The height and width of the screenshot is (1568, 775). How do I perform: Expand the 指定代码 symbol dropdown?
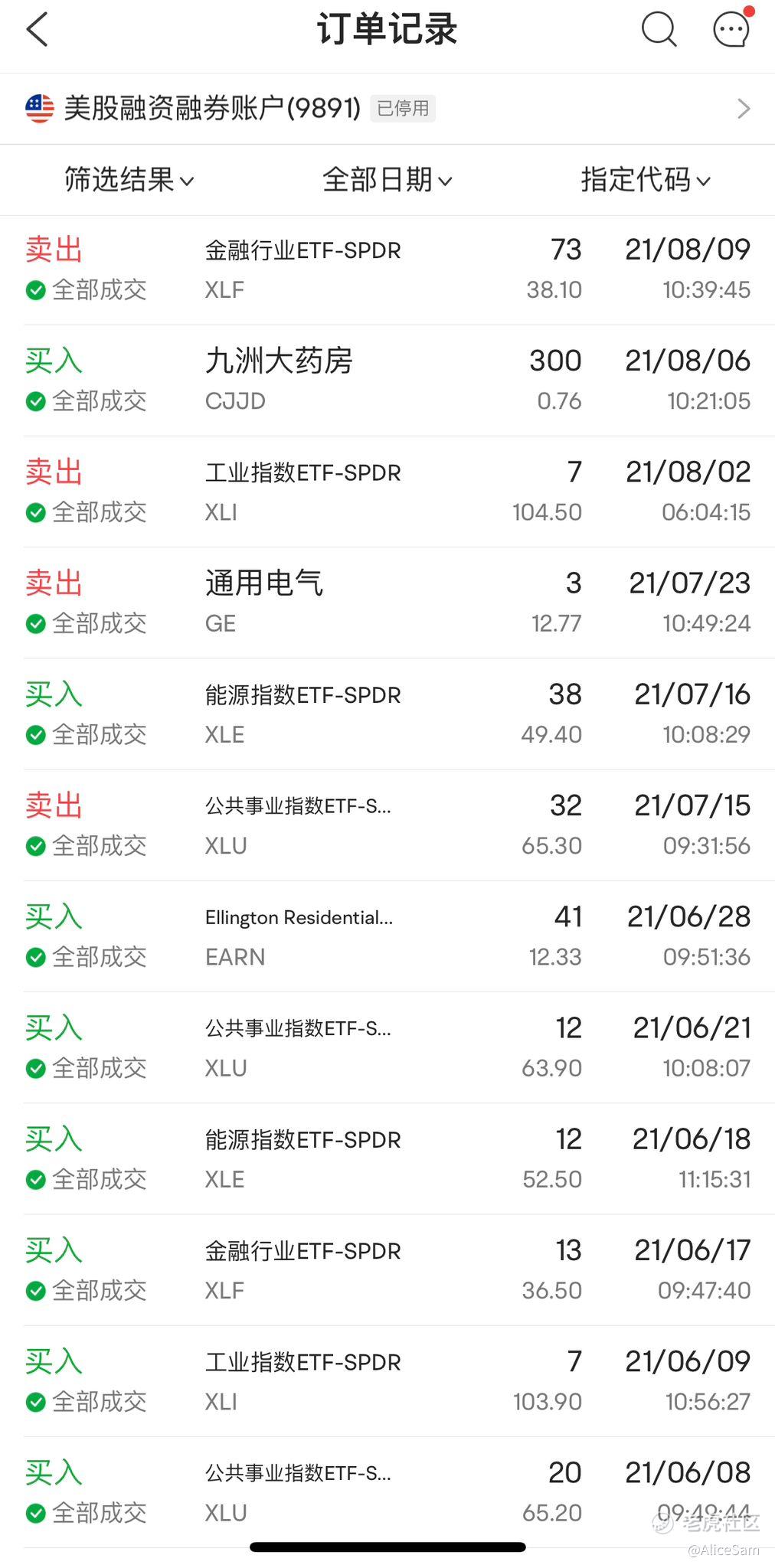click(645, 181)
